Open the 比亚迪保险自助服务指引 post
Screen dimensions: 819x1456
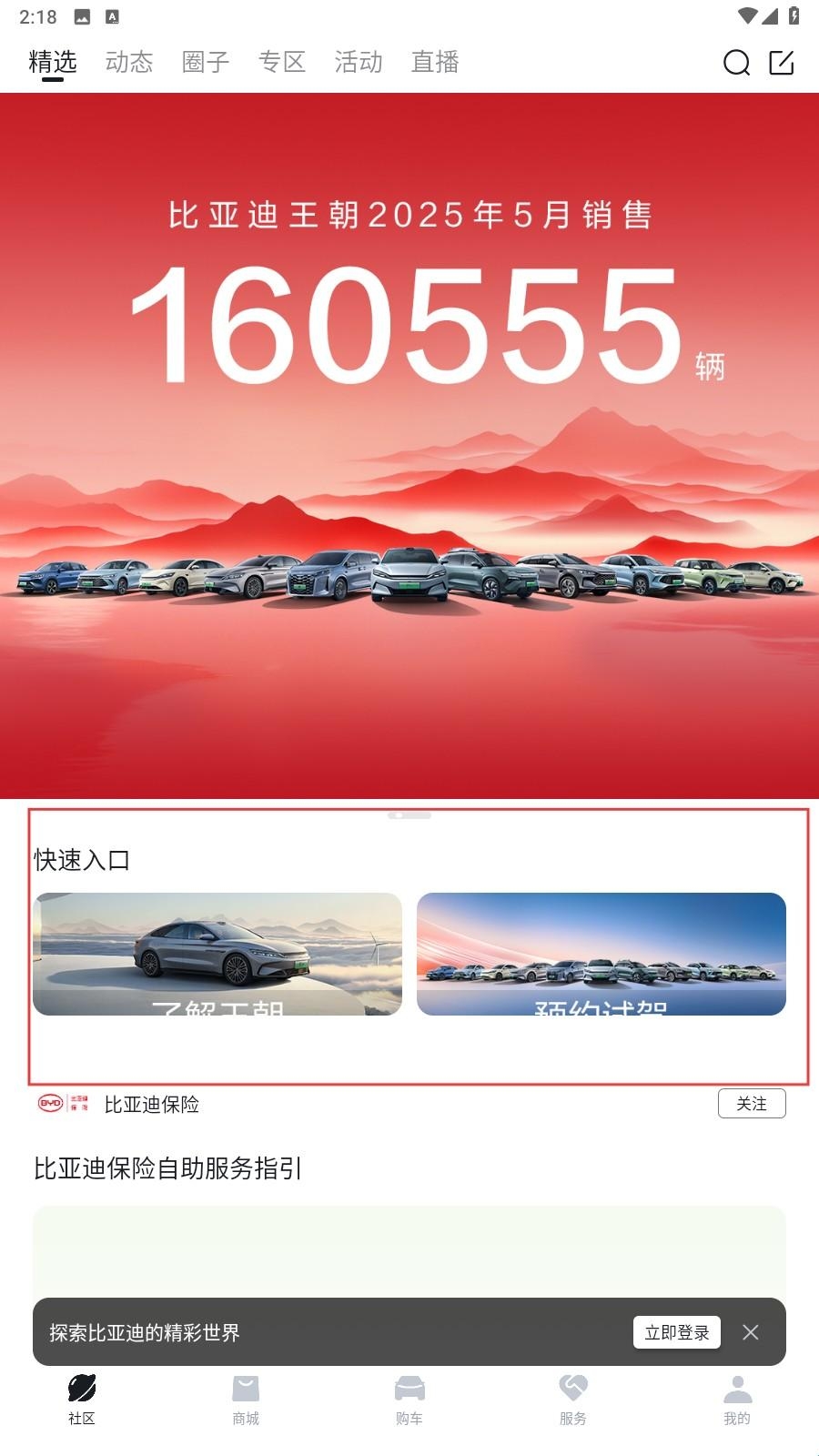pyautogui.click(x=167, y=1168)
